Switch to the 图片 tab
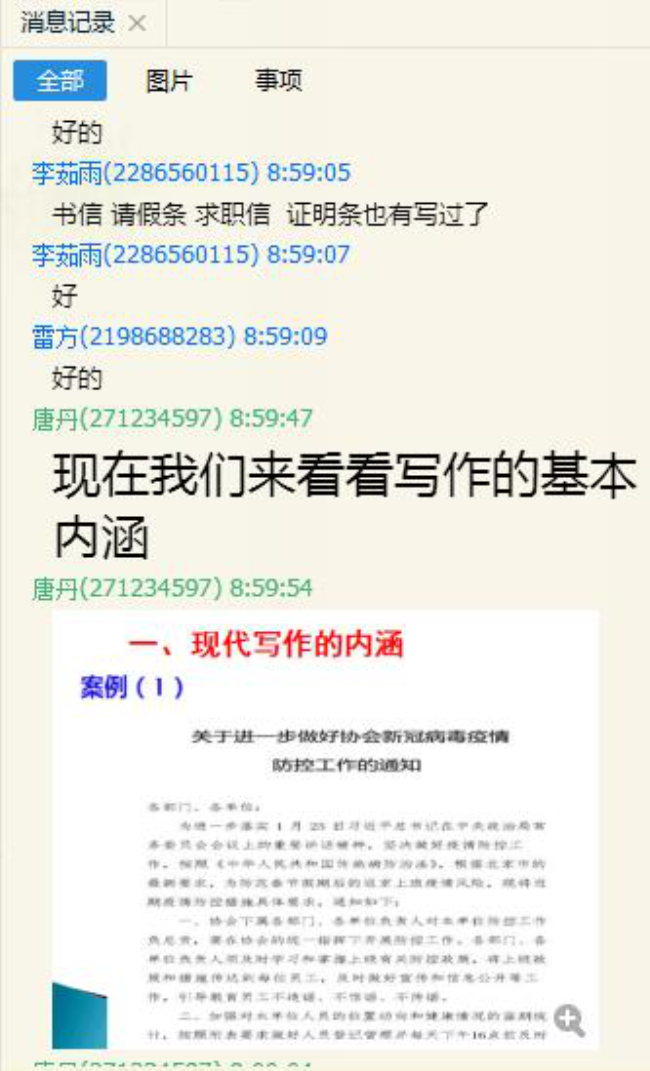The image size is (650, 1071). (169, 81)
